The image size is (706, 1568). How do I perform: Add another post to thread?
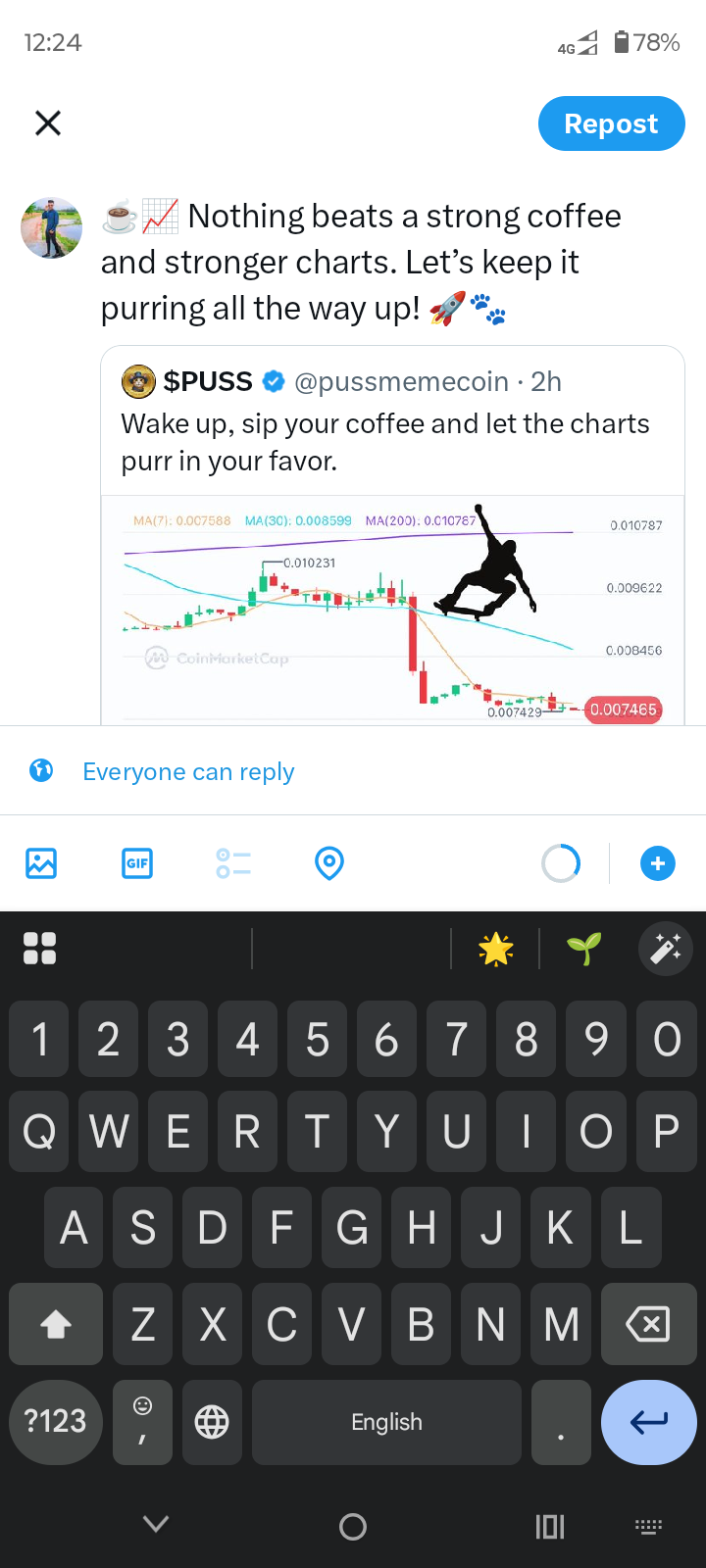(657, 863)
